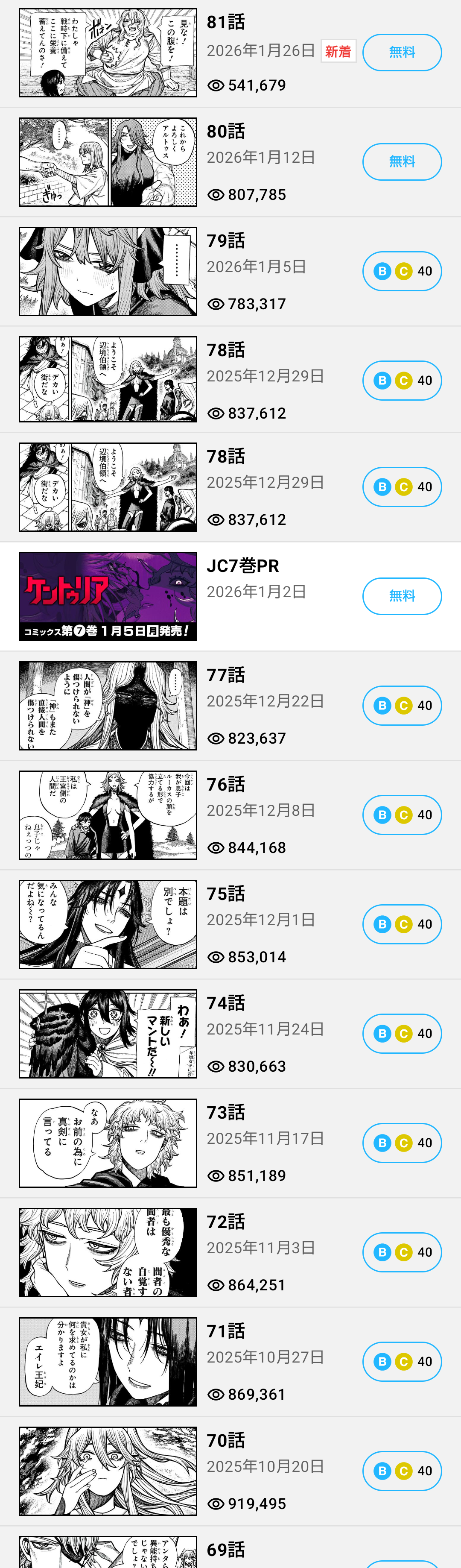Buy 73話 using the coin button
The height and width of the screenshot is (1568, 461).
[x=401, y=1143]
